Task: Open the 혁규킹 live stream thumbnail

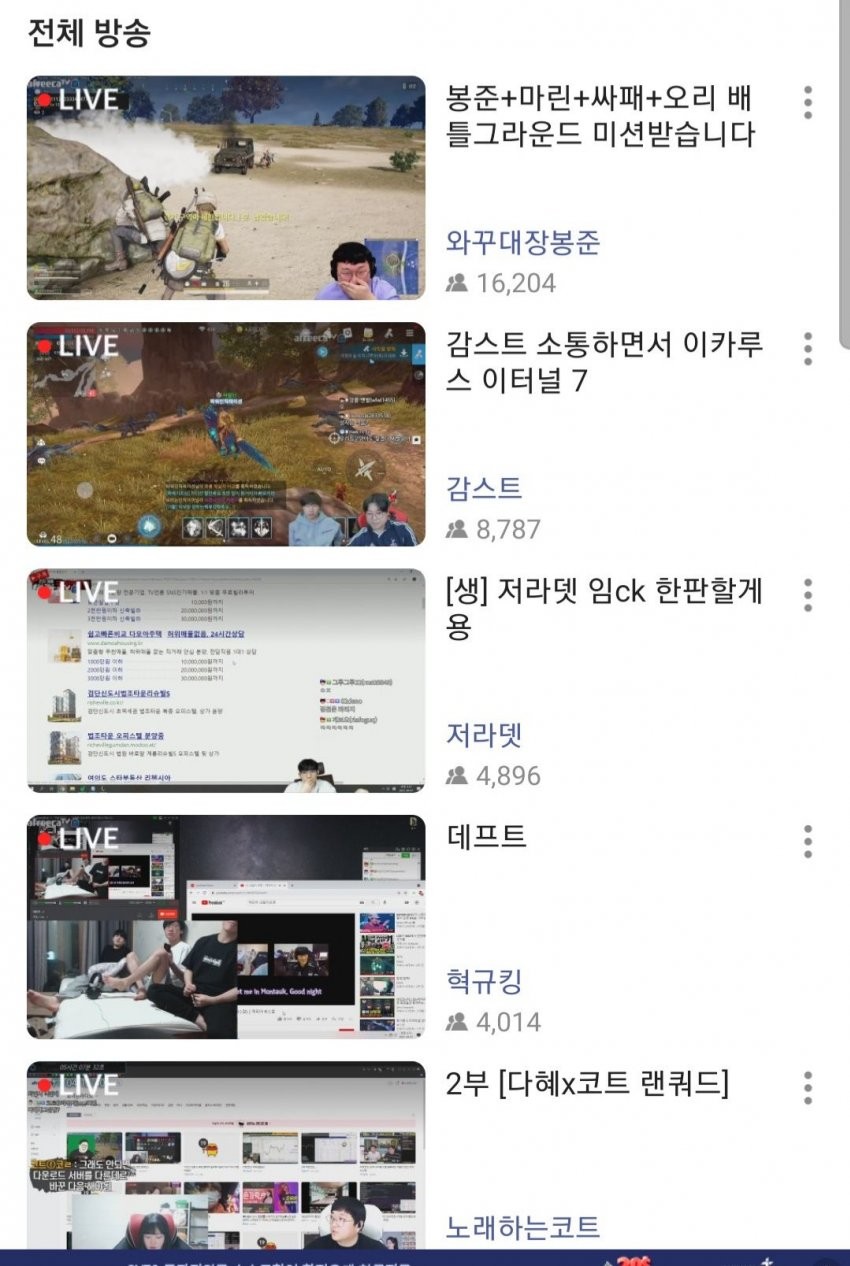Action: [x=226, y=927]
